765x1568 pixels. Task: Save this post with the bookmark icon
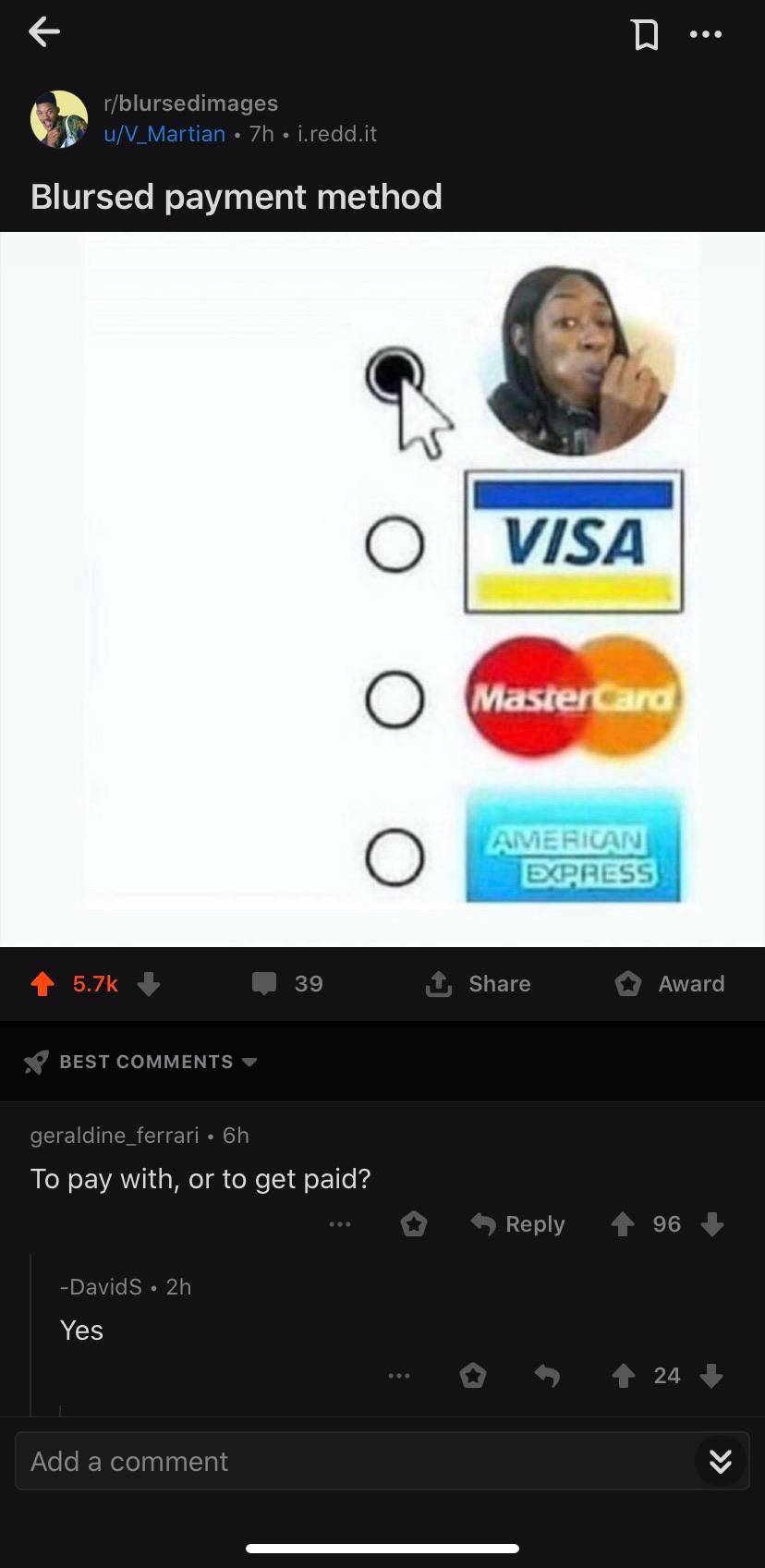pos(645,35)
